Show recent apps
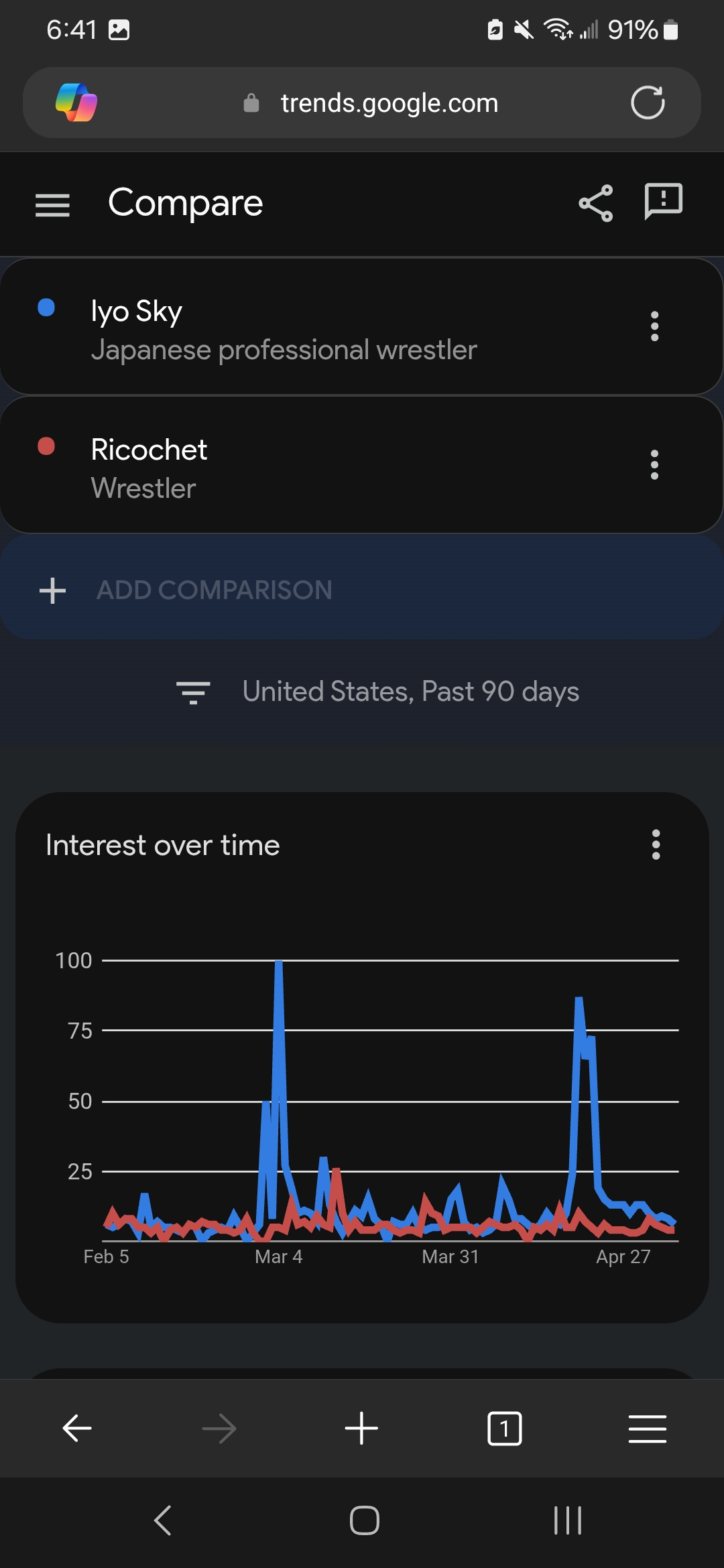The width and height of the screenshot is (724, 1568). click(x=567, y=1520)
